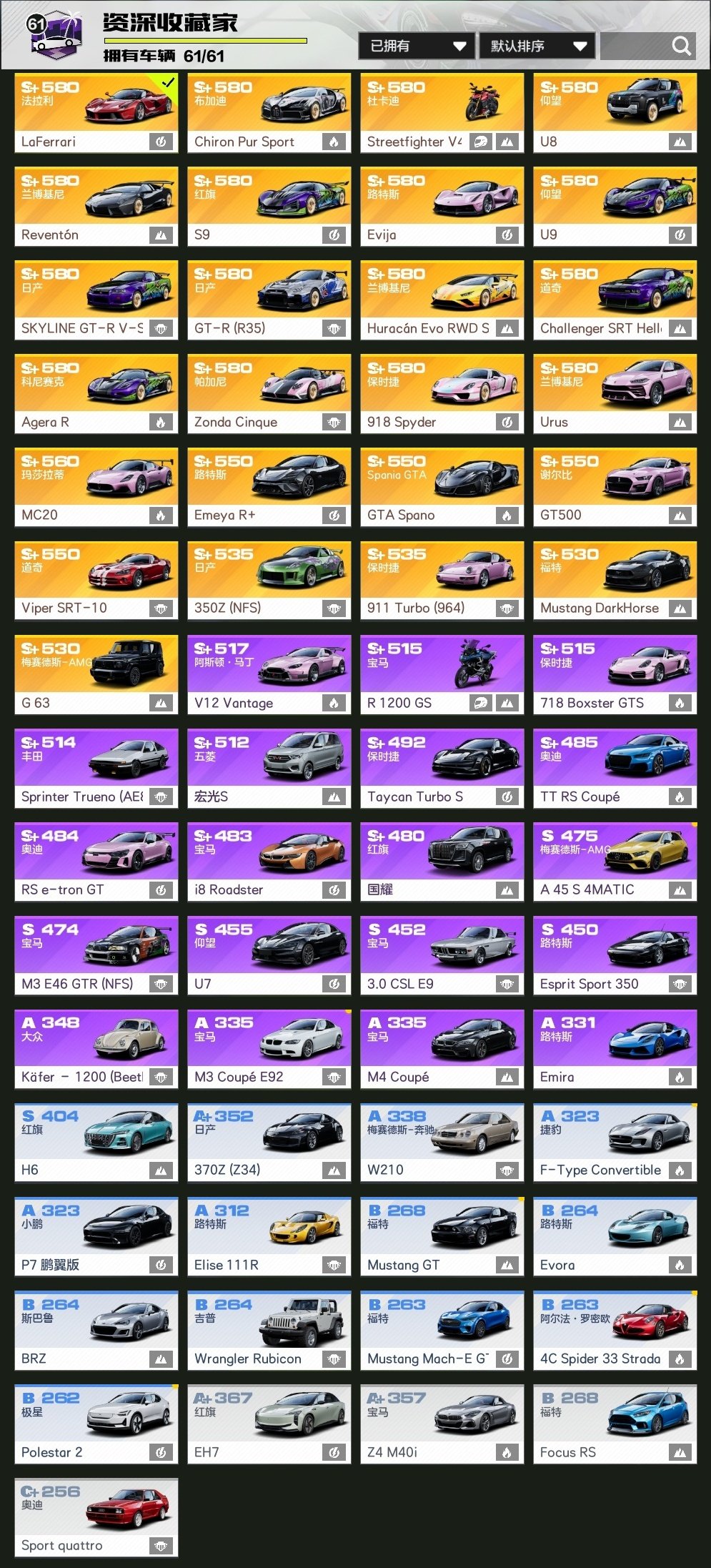Select the 918 Spyder card
Image resolution: width=711 pixels, height=1568 pixels.
pos(442,393)
